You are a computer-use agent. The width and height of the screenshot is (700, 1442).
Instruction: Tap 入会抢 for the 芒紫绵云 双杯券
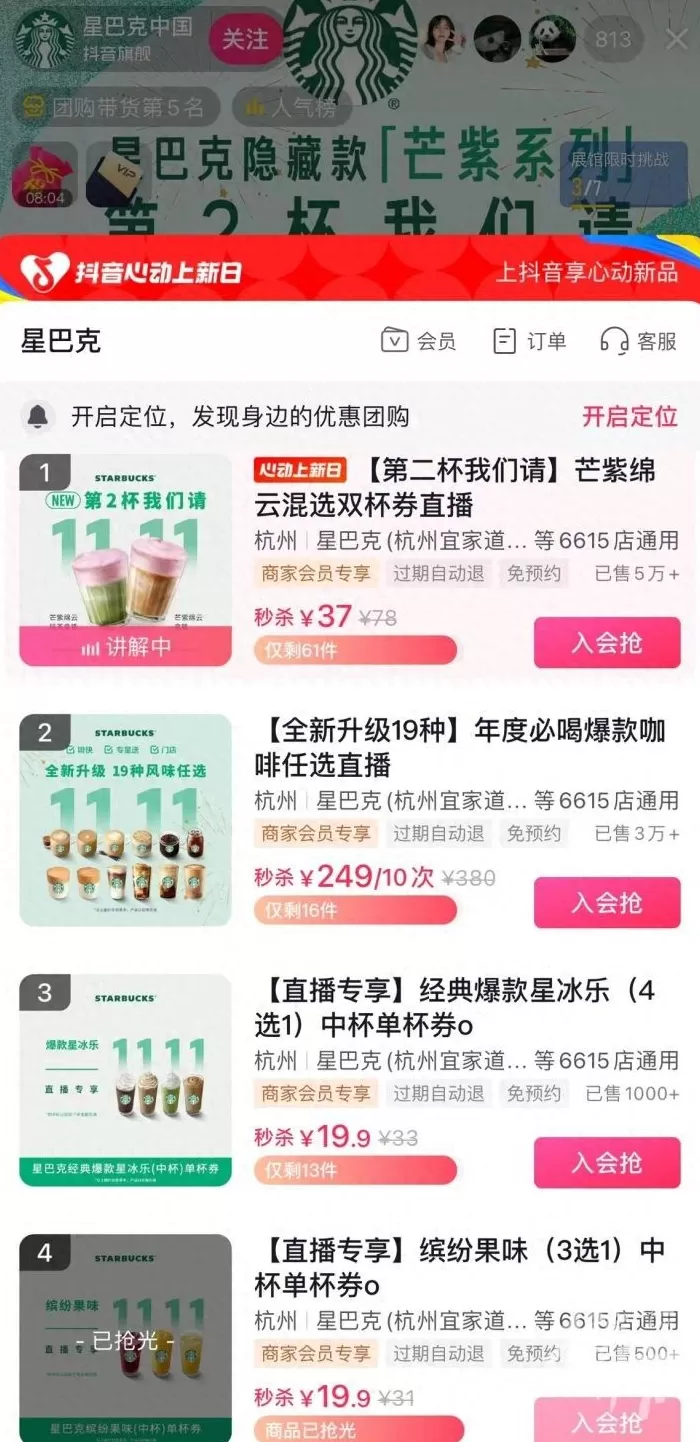607,642
